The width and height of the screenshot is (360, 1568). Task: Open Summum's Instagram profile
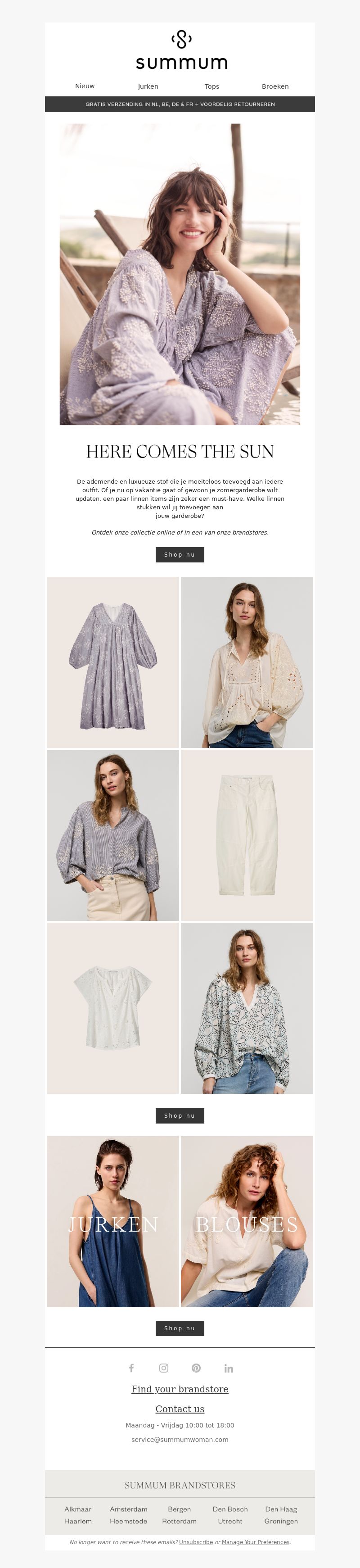164,1368
